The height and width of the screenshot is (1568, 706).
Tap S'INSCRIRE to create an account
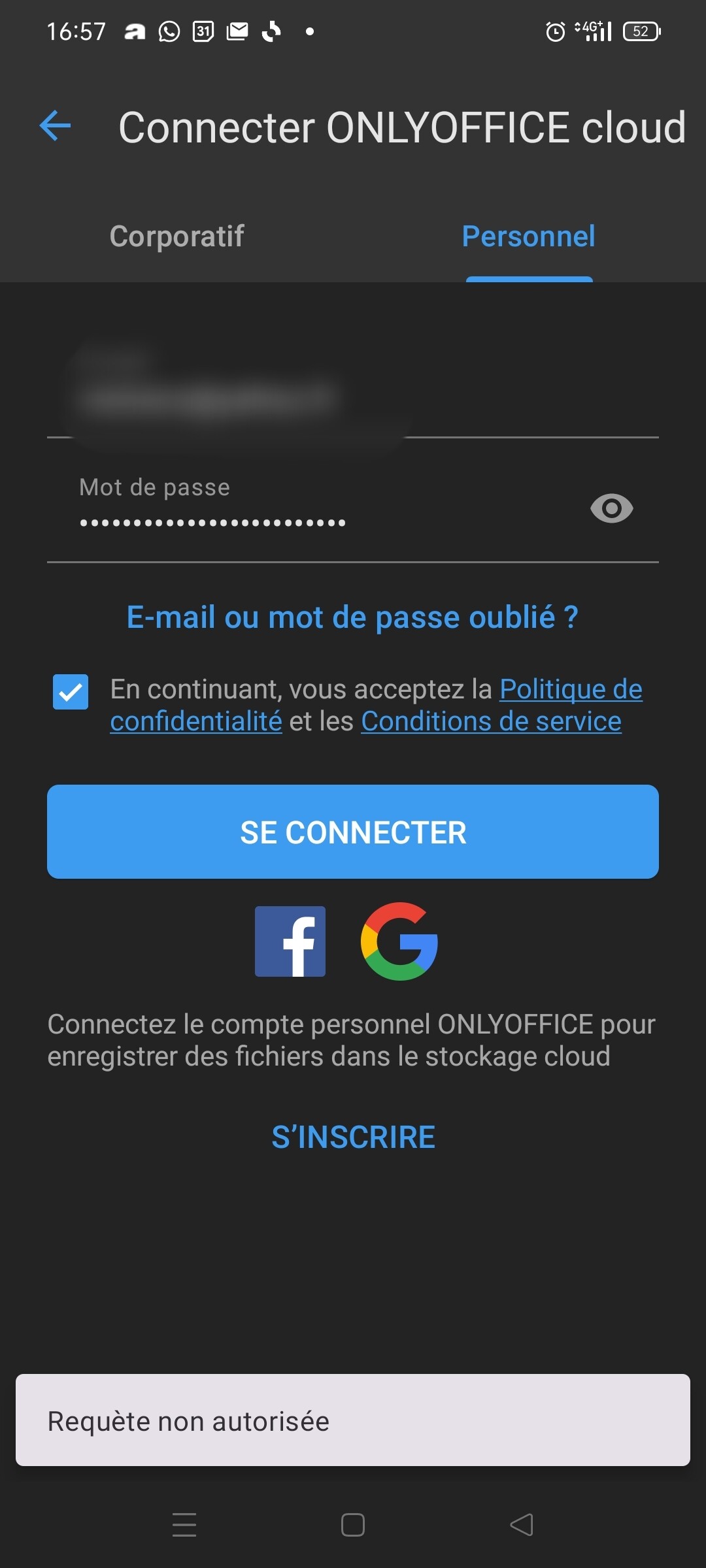tap(354, 1137)
